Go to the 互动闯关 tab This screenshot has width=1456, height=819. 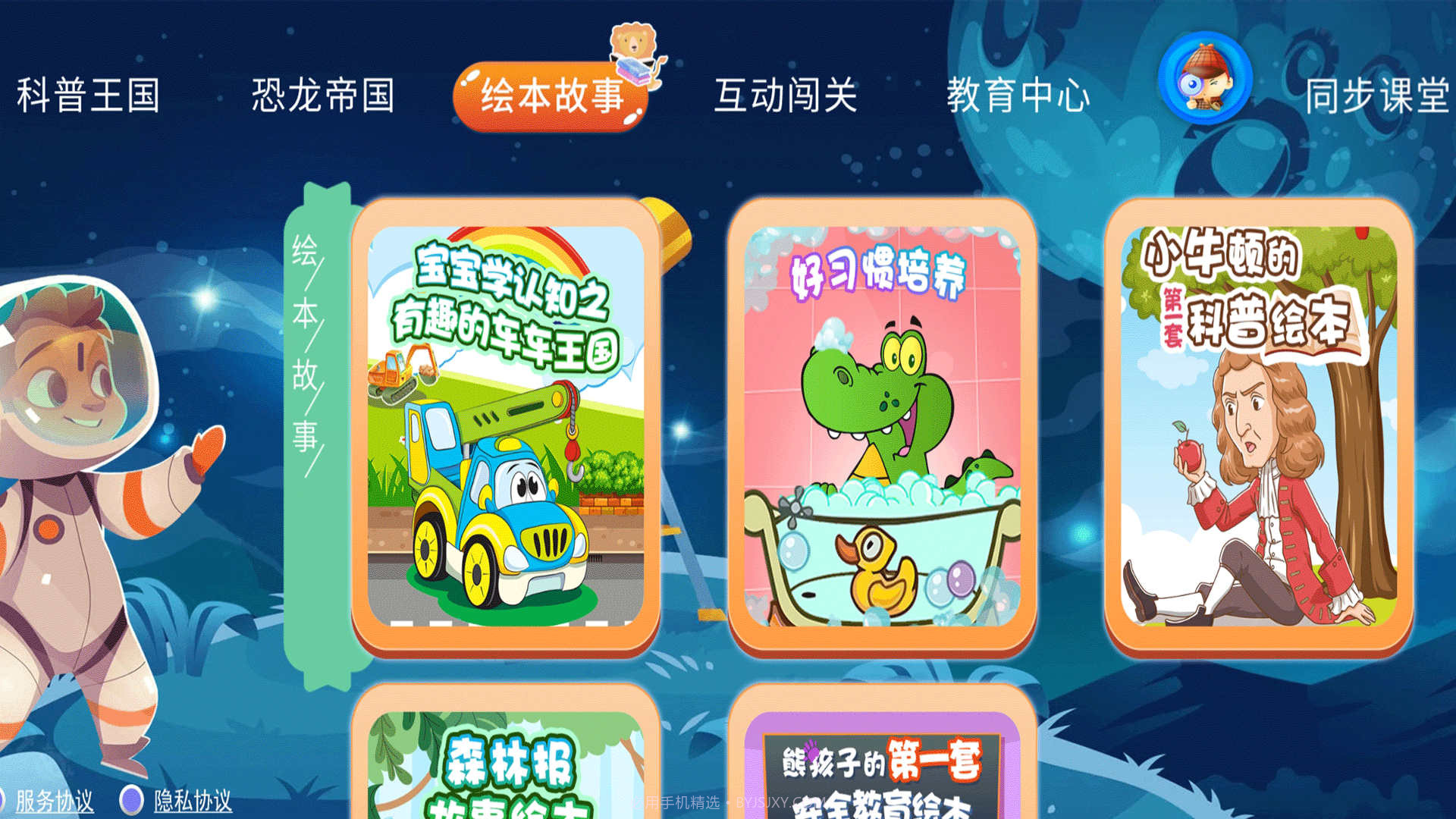coord(786,96)
